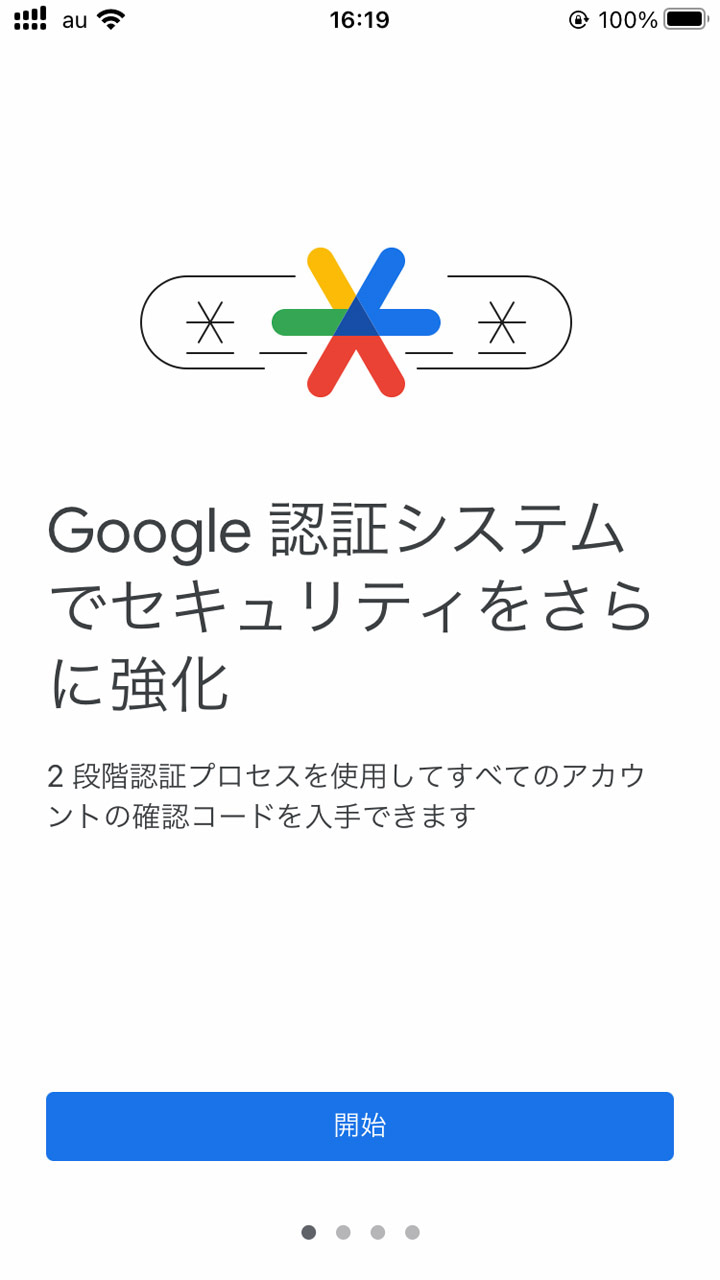Tap the second page indicator dot
Screen dimensions: 720x1280
[341, 1234]
